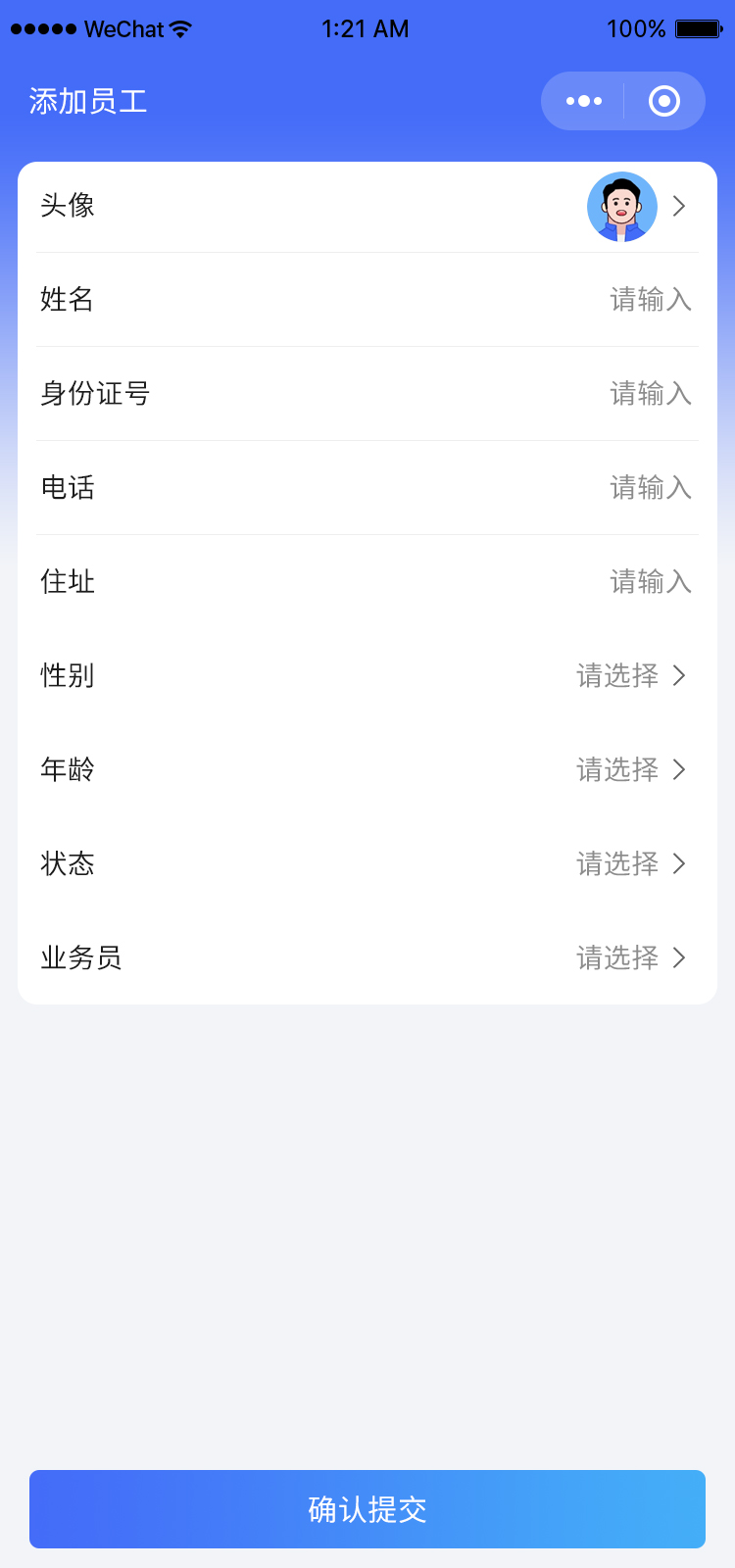Open the 性别 gender picker
The width and height of the screenshot is (735, 1568).
pos(629,675)
